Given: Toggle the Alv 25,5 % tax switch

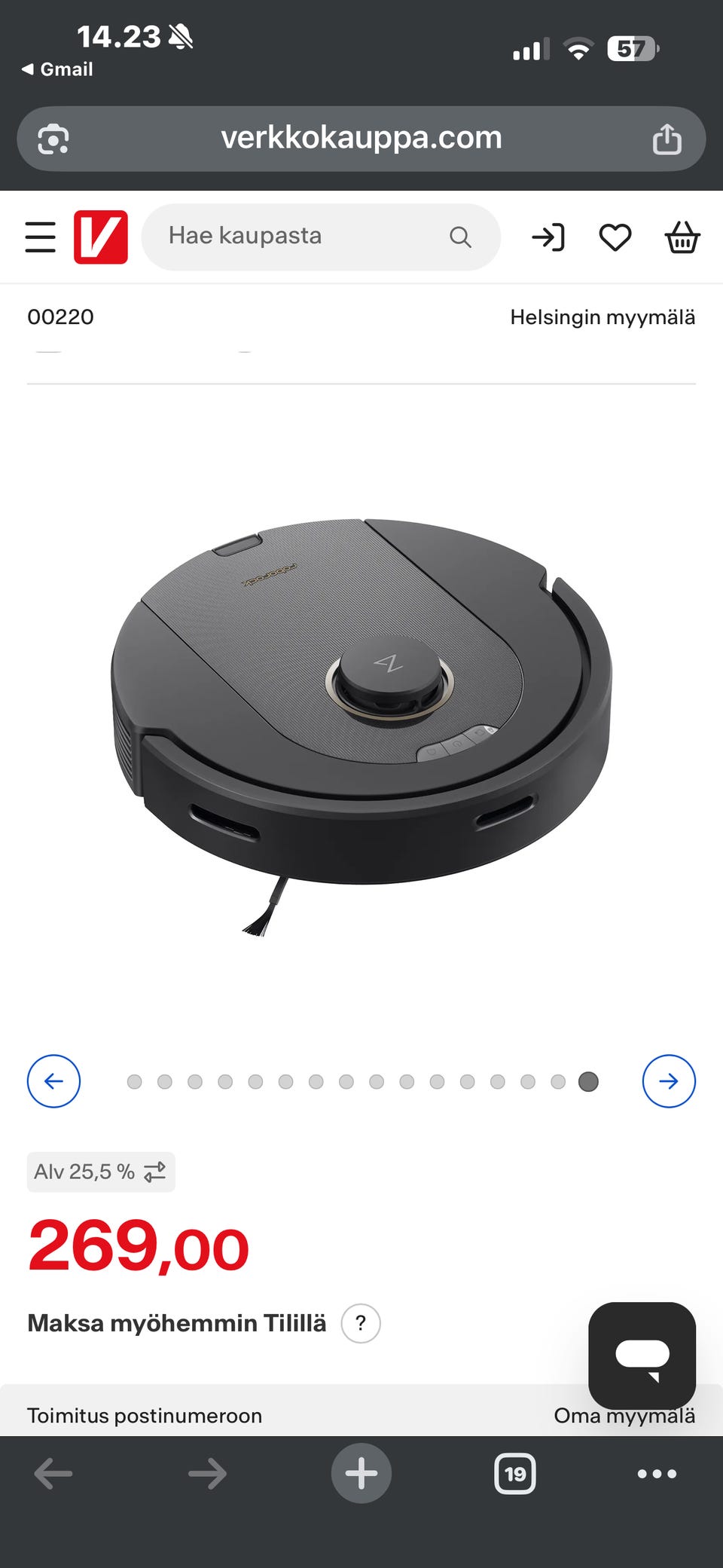Looking at the screenshot, I should click(x=101, y=1172).
